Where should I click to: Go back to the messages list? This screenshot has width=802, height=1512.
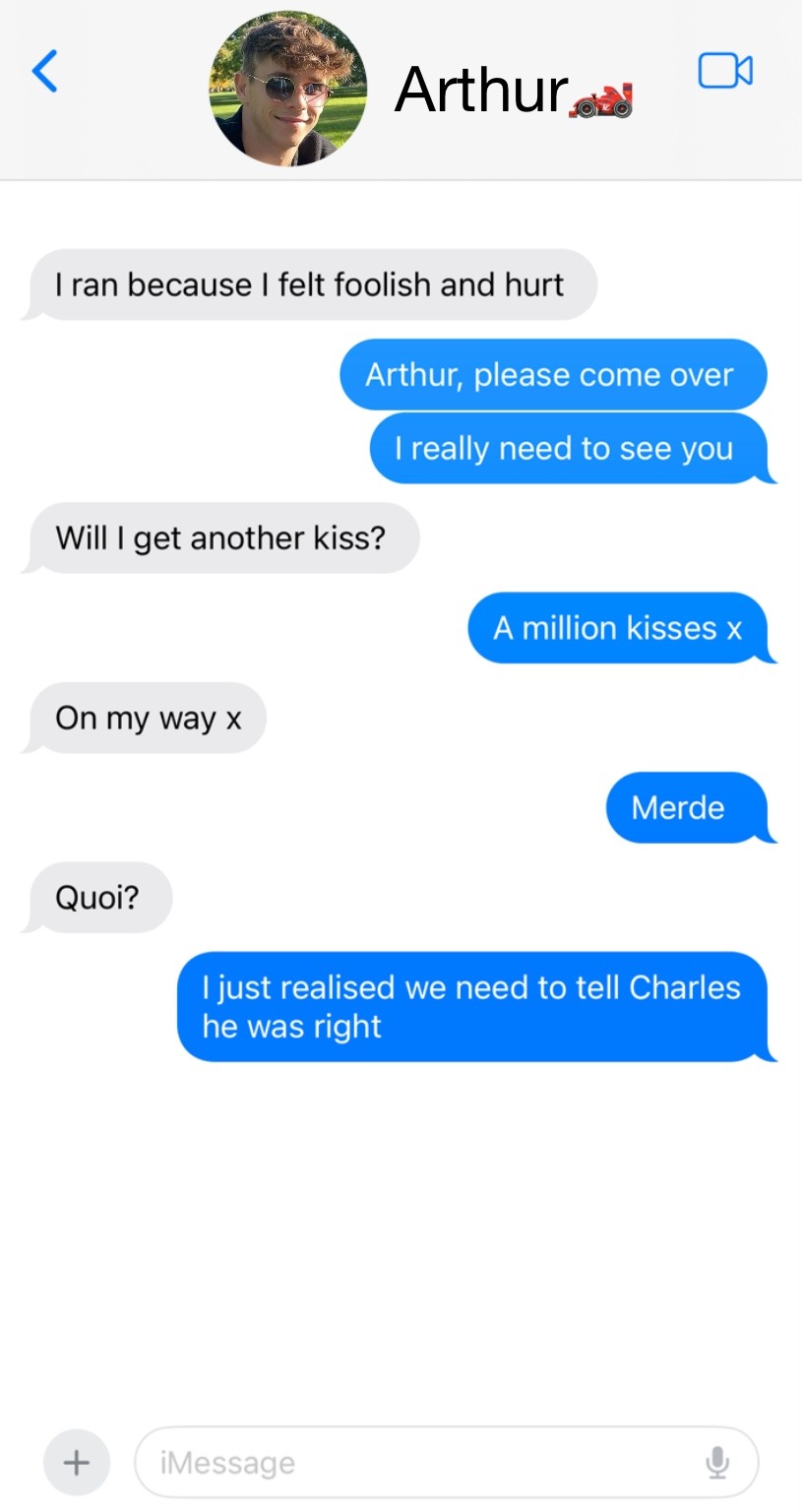pyautogui.click(x=45, y=71)
